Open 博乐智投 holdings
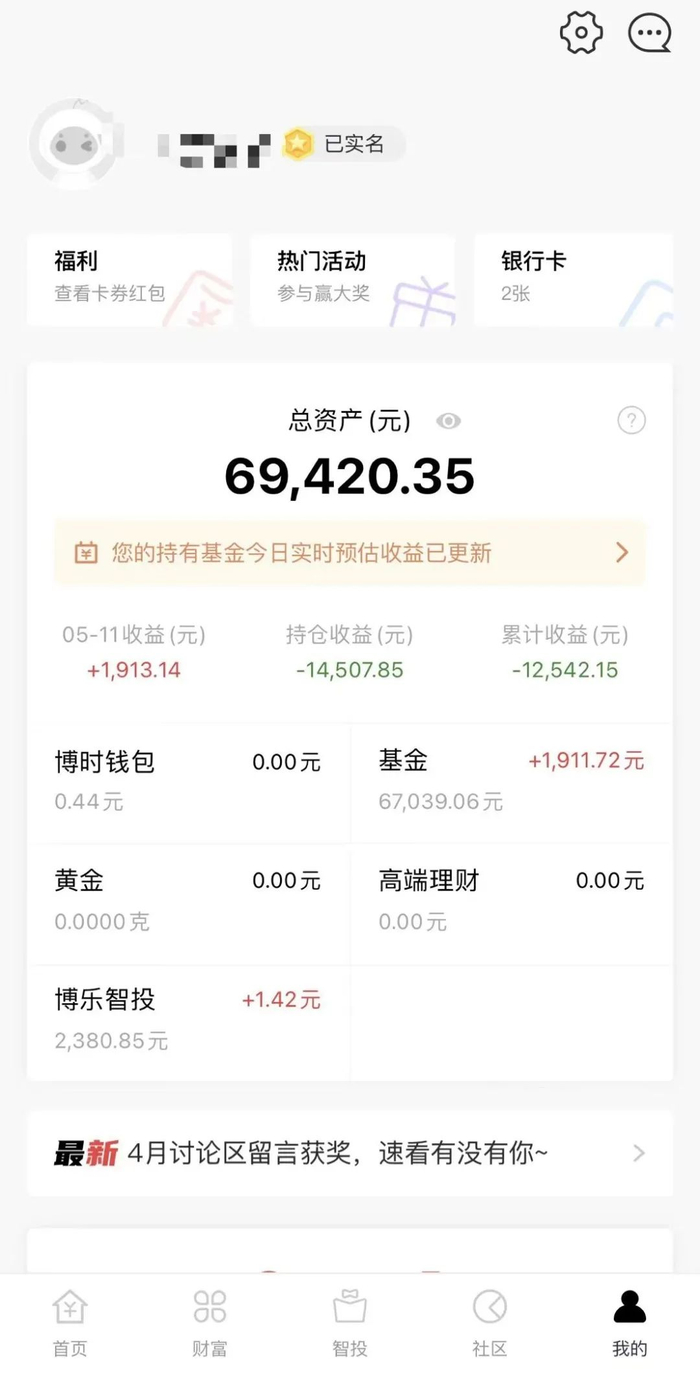Screen dimensions: 700x1381 pos(188,1020)
